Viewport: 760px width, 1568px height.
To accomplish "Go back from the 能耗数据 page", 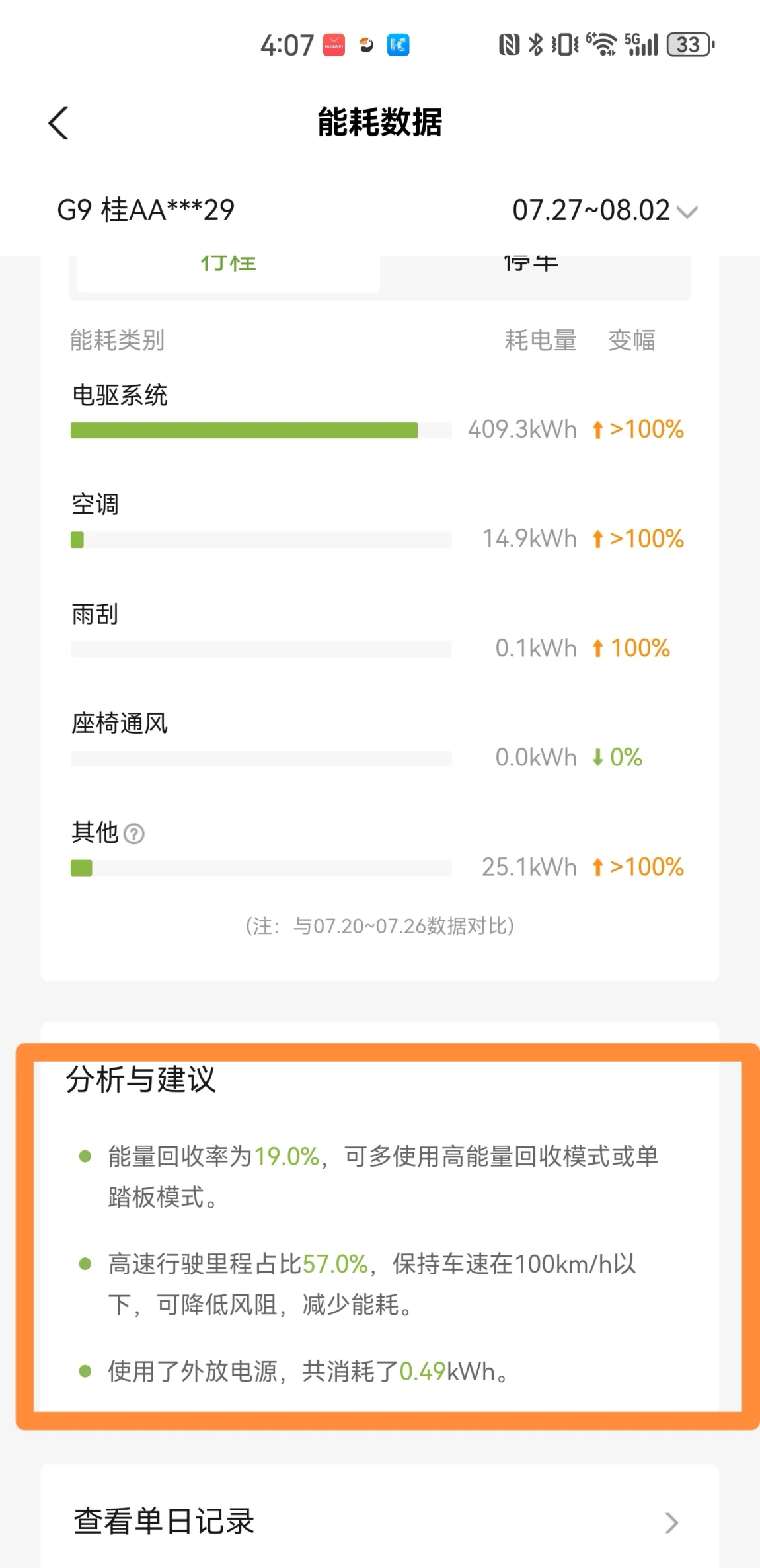I will [x=58, y=123].
